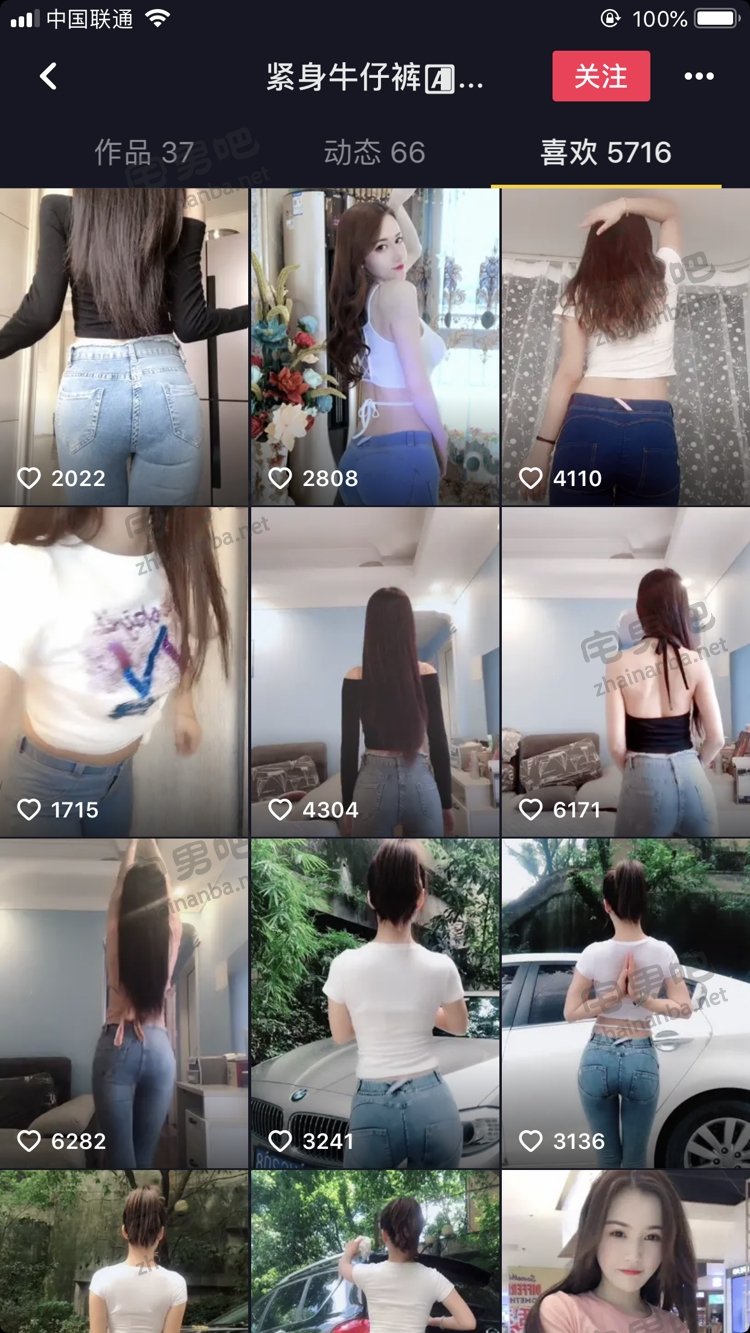Screen dimensions: 750x1333
Task: Open the video with 2022 likes
Action: click(124, 346)
